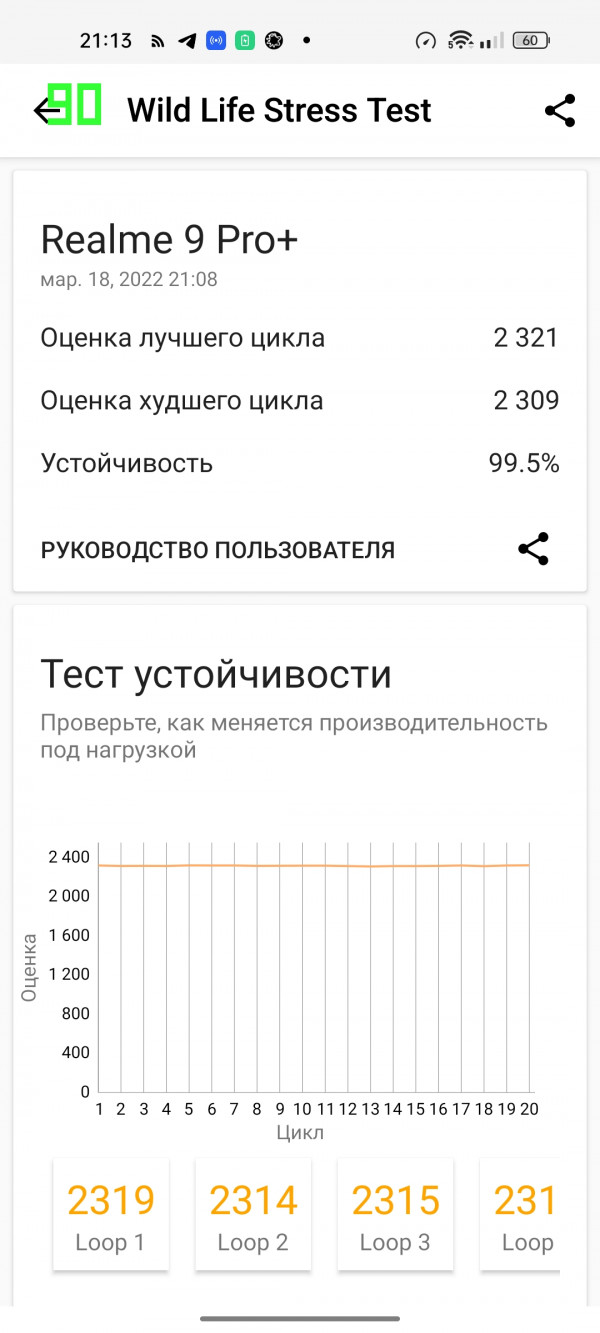Open РУКОВОДСТВО ПОЛЬЗОВАТЕЛЯ link
The width and height of the screenshot is (600, 1333).
pyautogui.click(x=218, y=550)
